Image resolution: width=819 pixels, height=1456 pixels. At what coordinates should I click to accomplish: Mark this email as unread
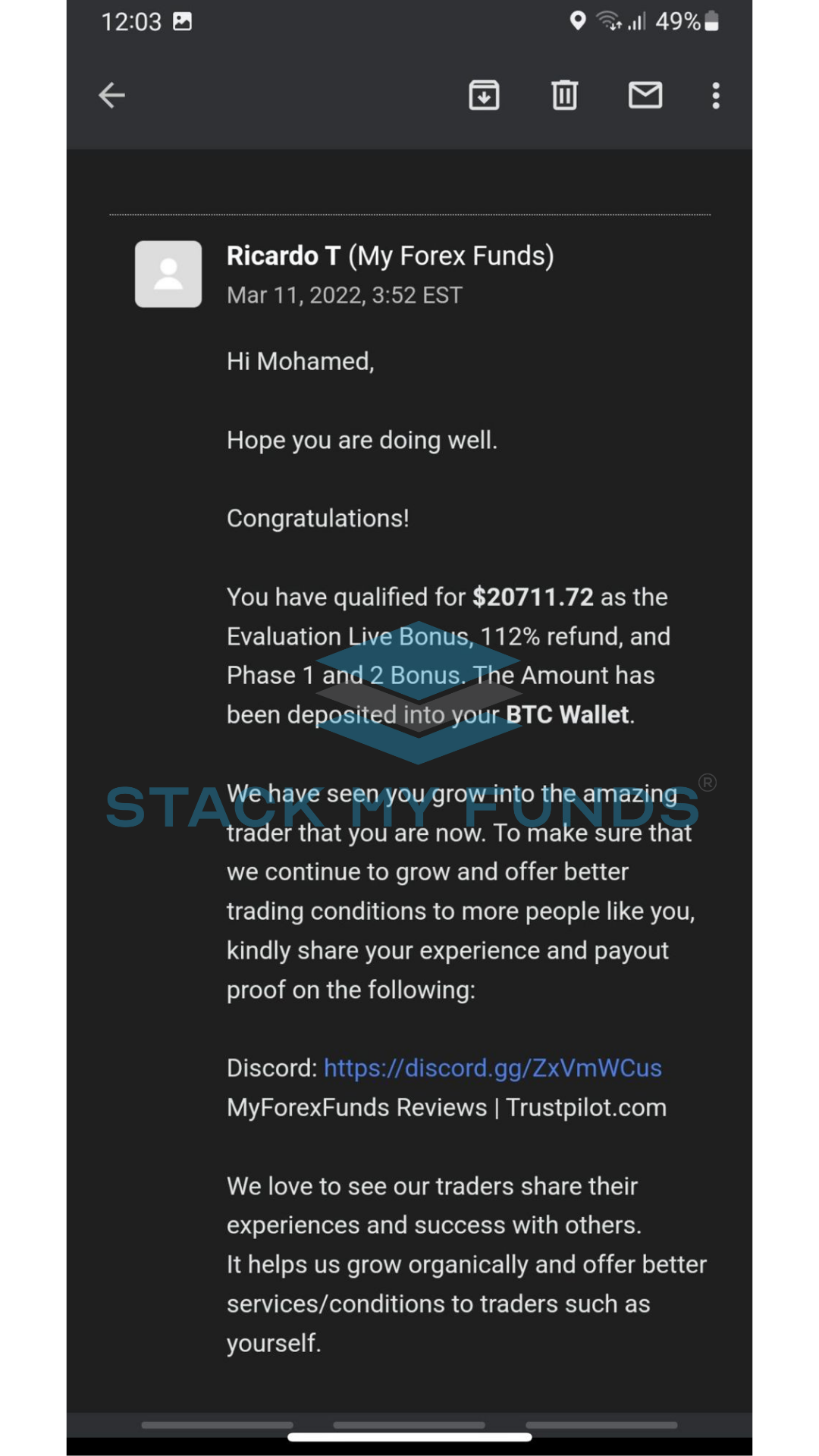point(645,96)
